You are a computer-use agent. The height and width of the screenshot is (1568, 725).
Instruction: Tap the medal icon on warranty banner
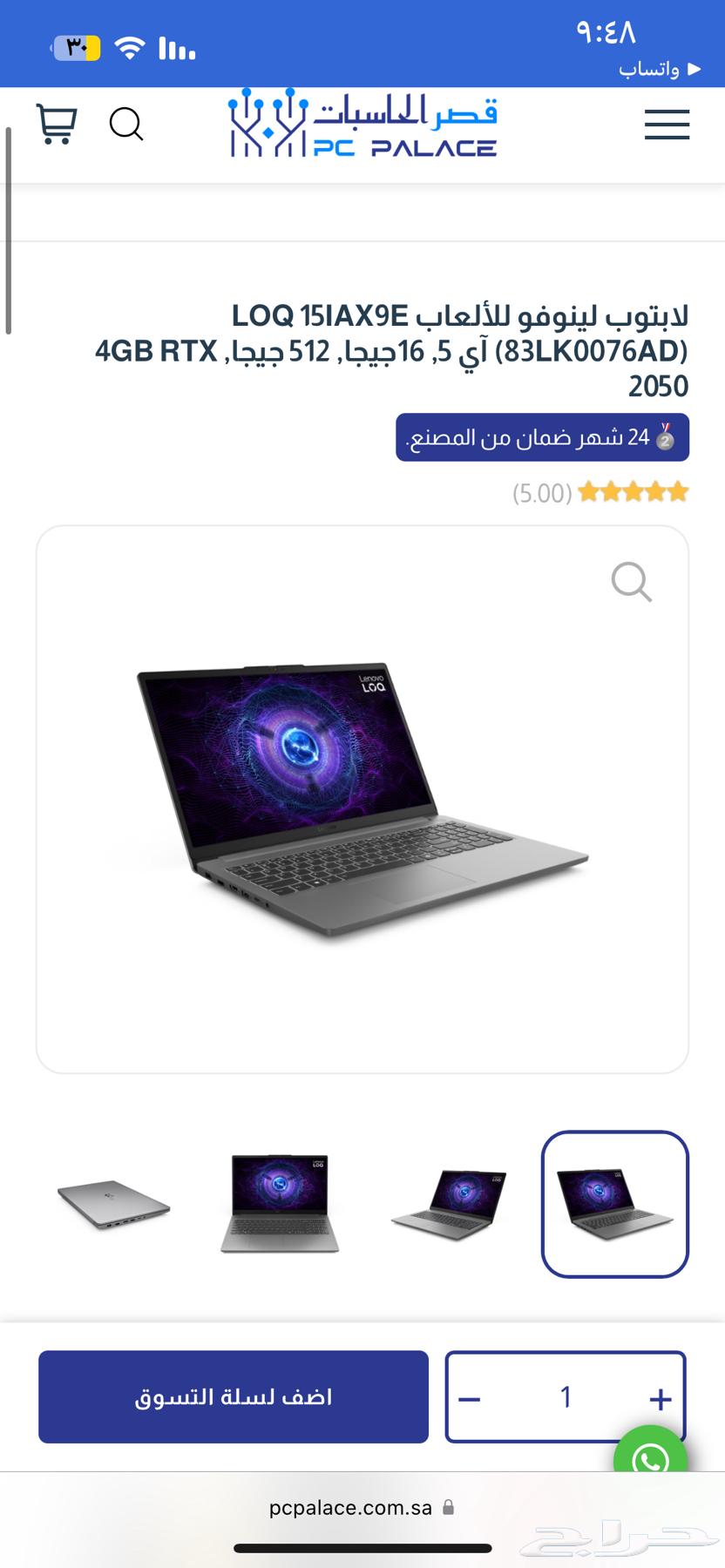click(666, 437)
